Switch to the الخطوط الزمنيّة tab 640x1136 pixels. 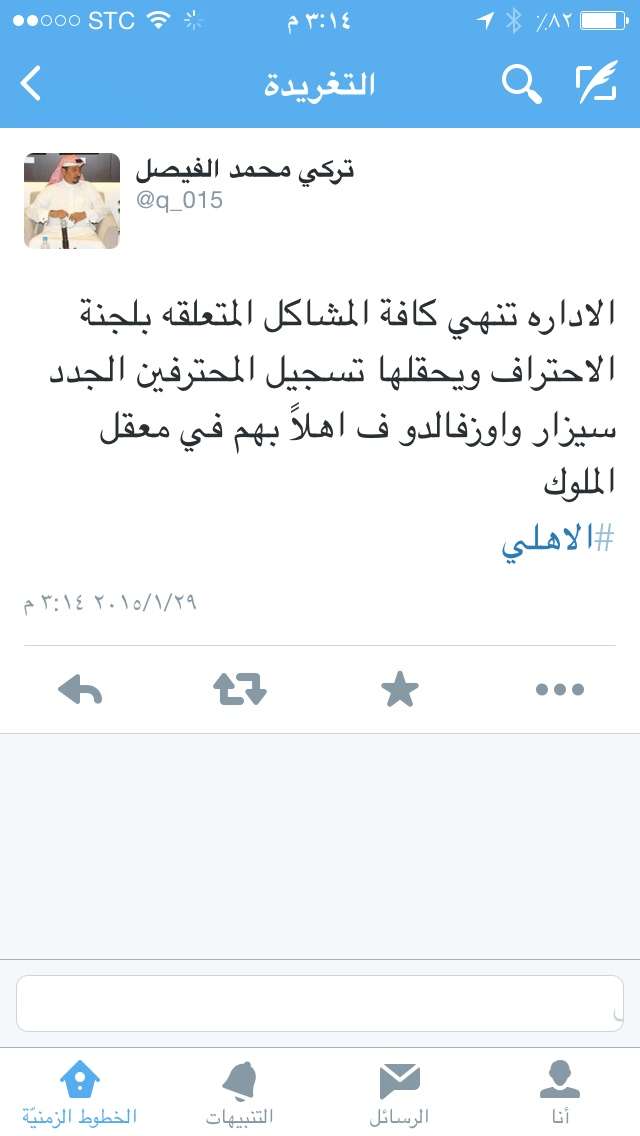tap(80, 1092)
